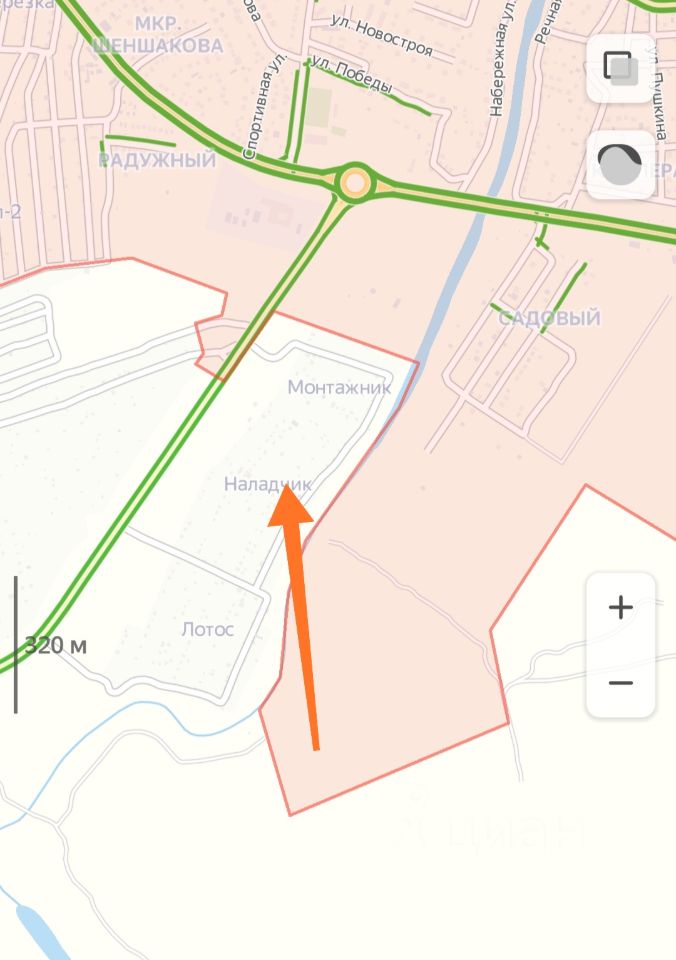Zoom in with the plus button

[x=620, y=608]
